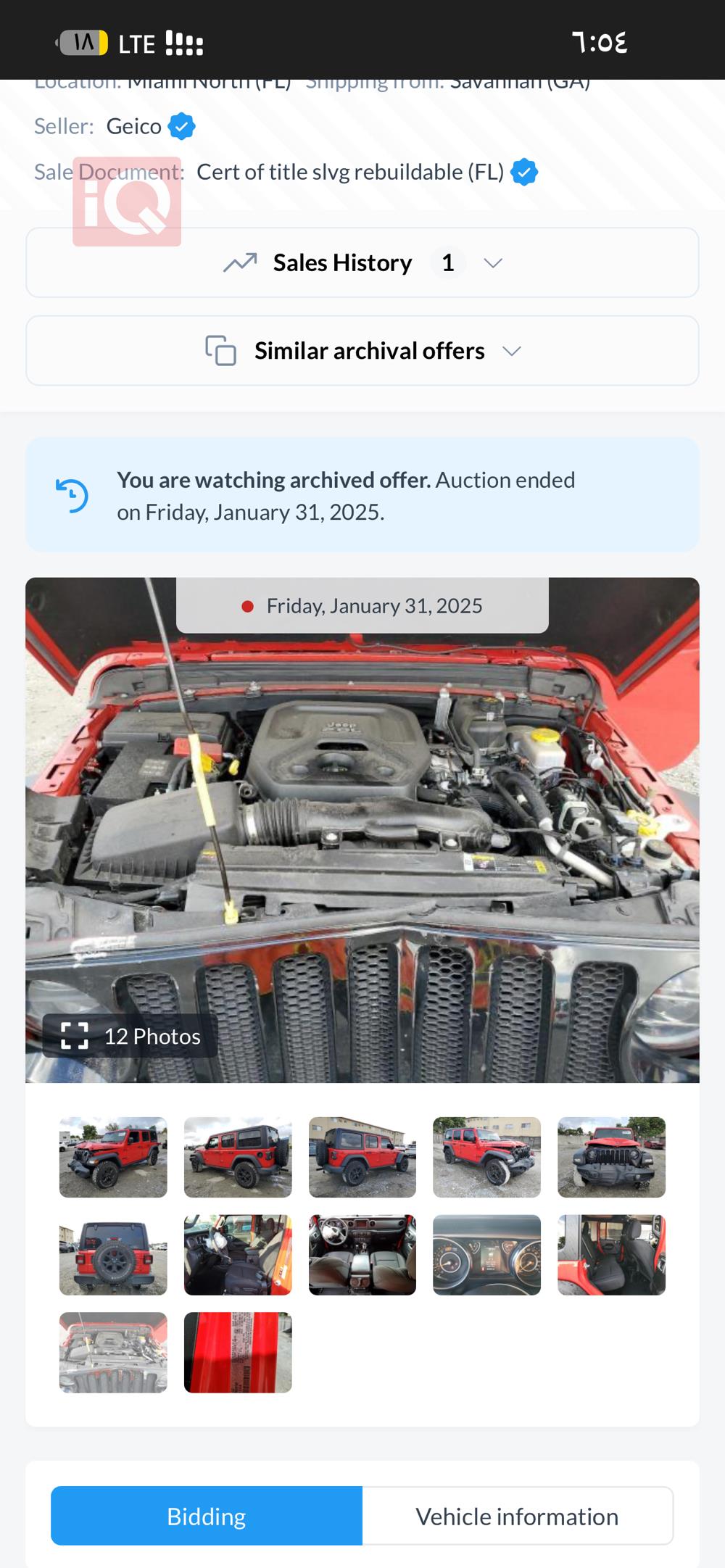View the deployed airbag interior thumbnail
This screenshot has width=725, height=1568.
238,1255
